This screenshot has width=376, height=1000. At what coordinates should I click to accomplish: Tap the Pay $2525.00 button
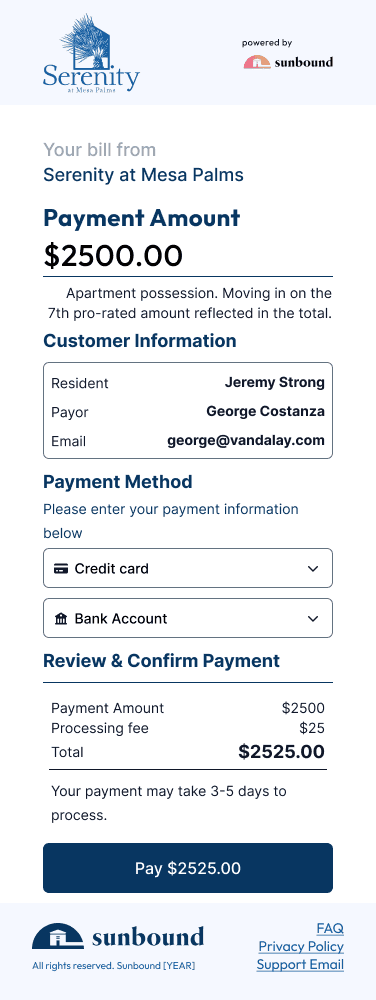[x=187, y=868]
